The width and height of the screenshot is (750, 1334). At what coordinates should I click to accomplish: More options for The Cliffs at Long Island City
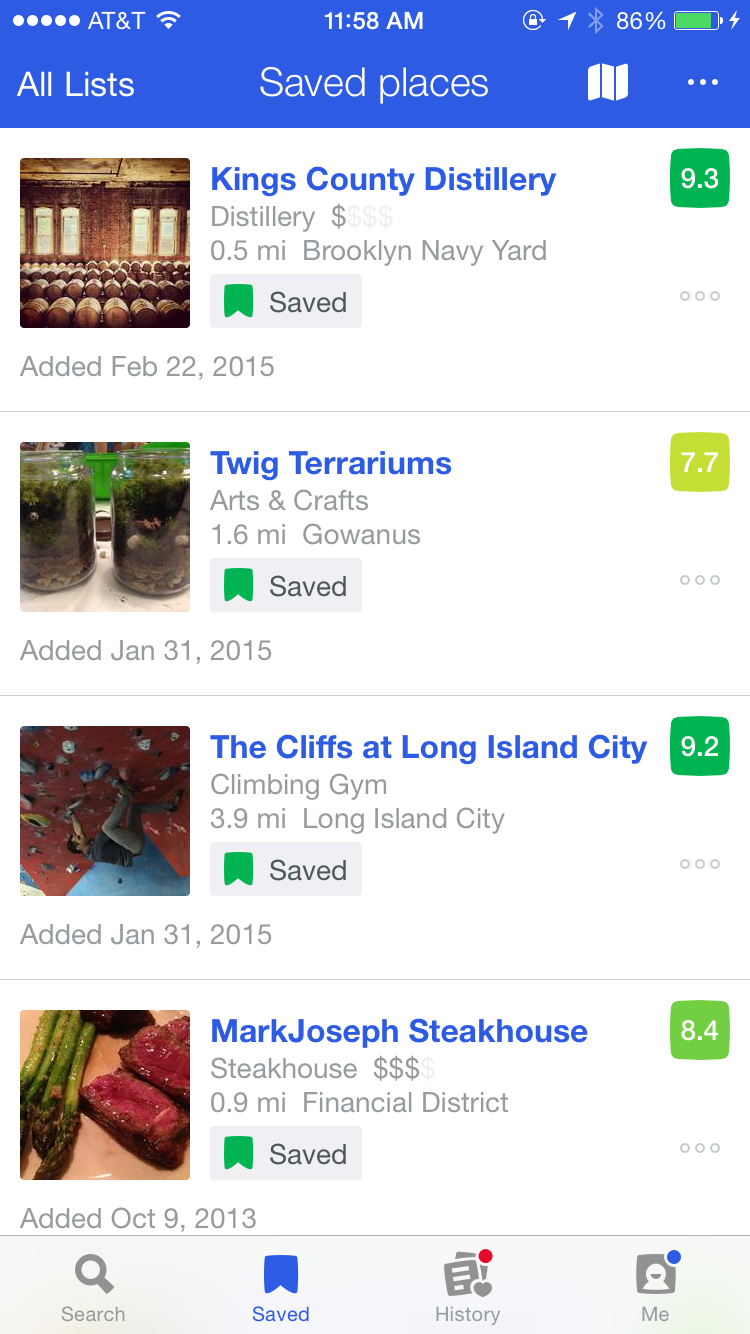click(x=699, y=864)
